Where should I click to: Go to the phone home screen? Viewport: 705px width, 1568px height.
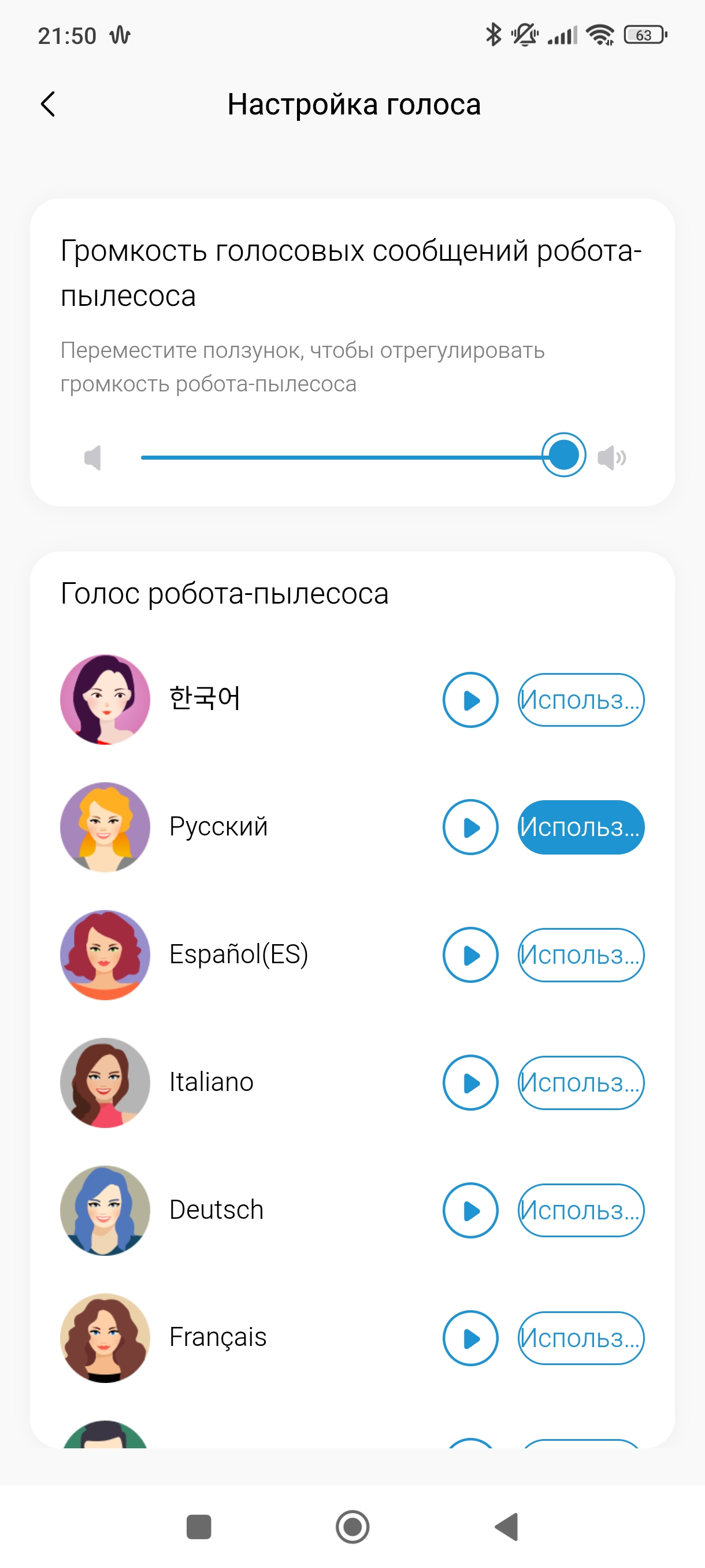[x=352, y=1526]
